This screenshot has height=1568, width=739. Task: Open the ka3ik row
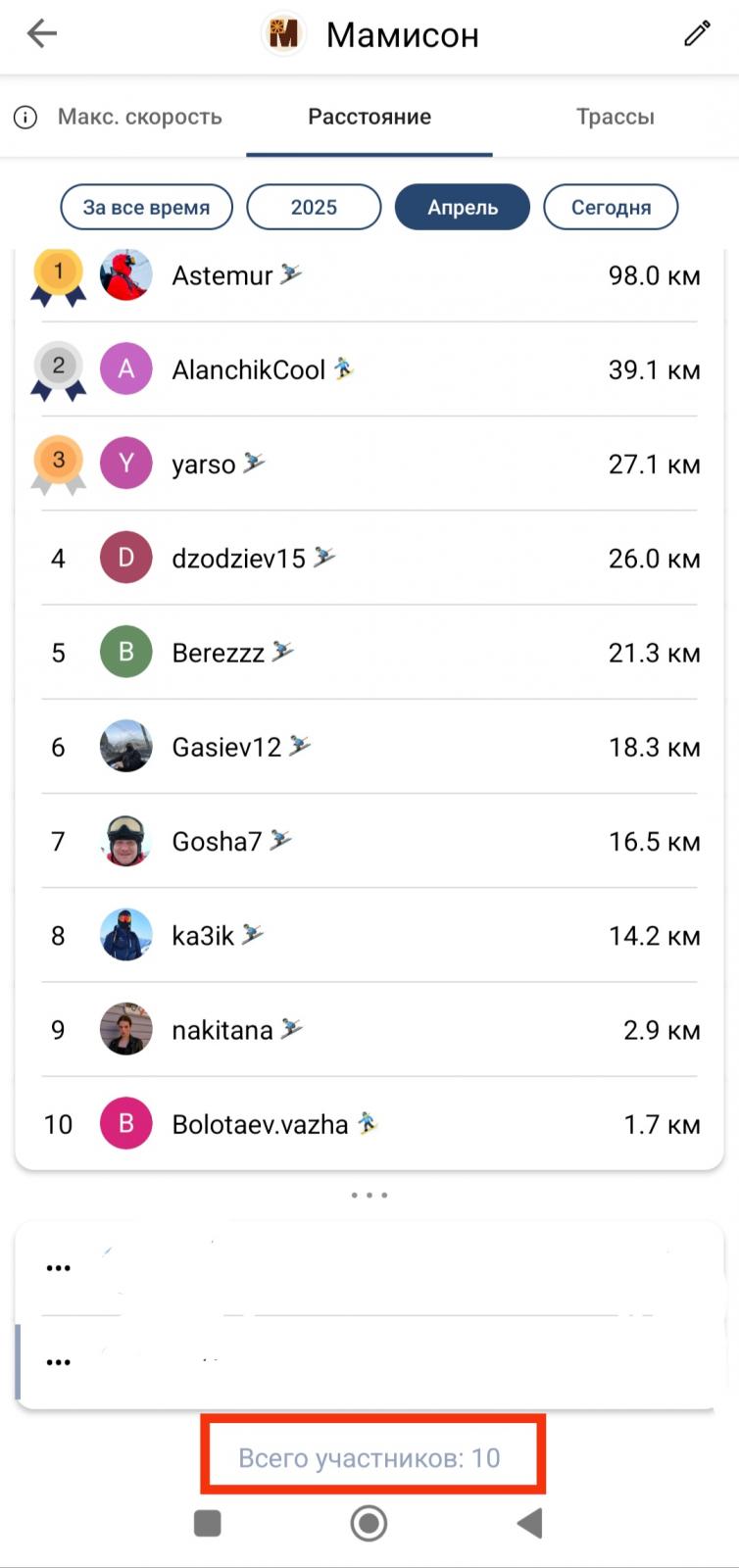[369, 936]
